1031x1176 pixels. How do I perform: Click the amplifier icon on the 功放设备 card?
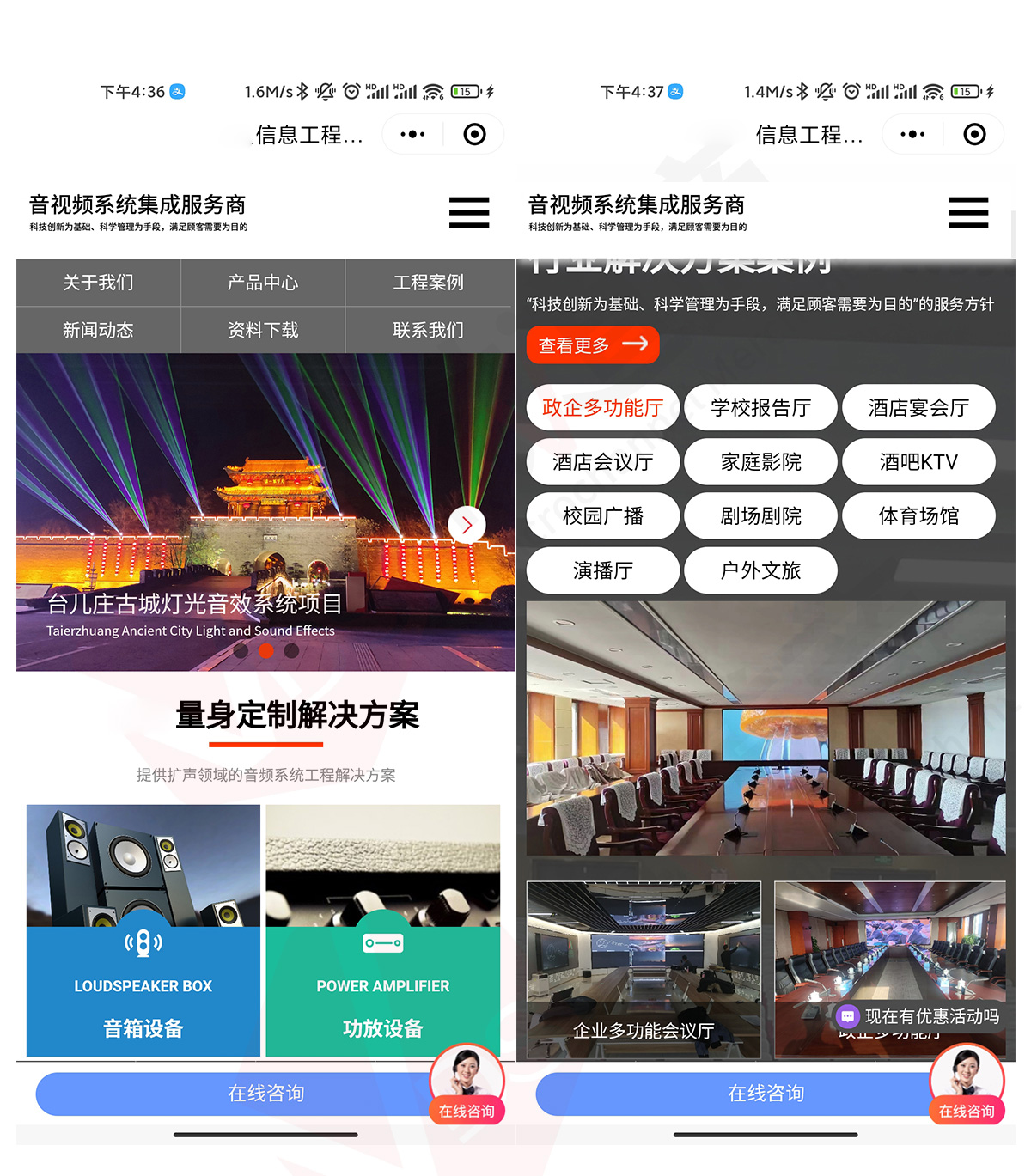coord(382,944)
